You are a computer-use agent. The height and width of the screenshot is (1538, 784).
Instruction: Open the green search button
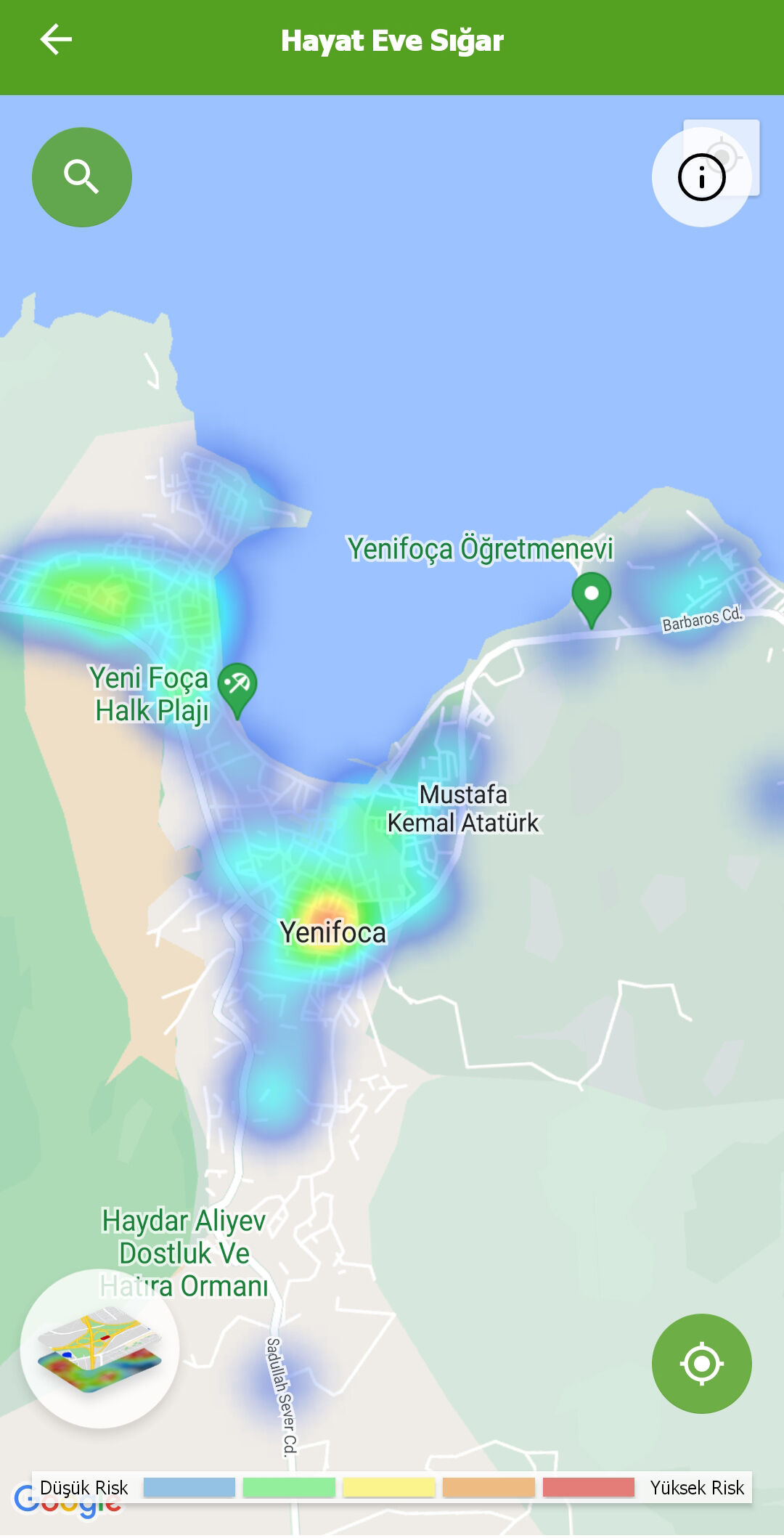click(x=82, y=177)
